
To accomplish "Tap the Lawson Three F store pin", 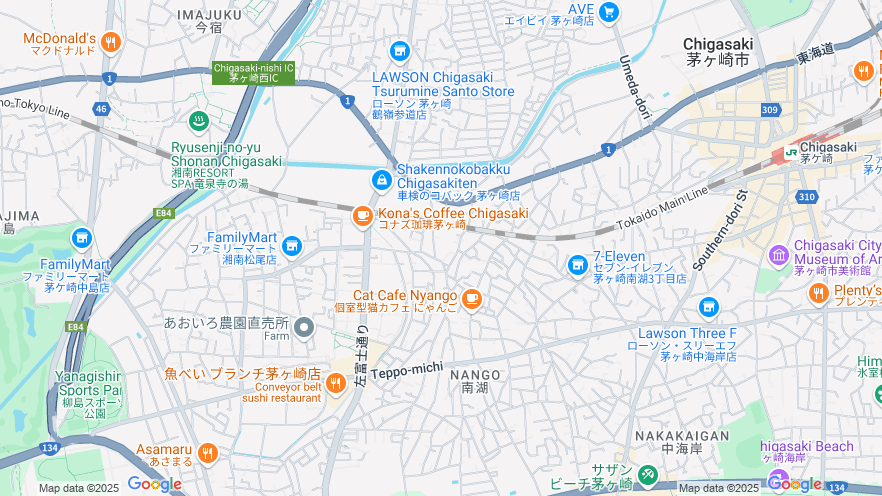I will (x=709, y=307).
